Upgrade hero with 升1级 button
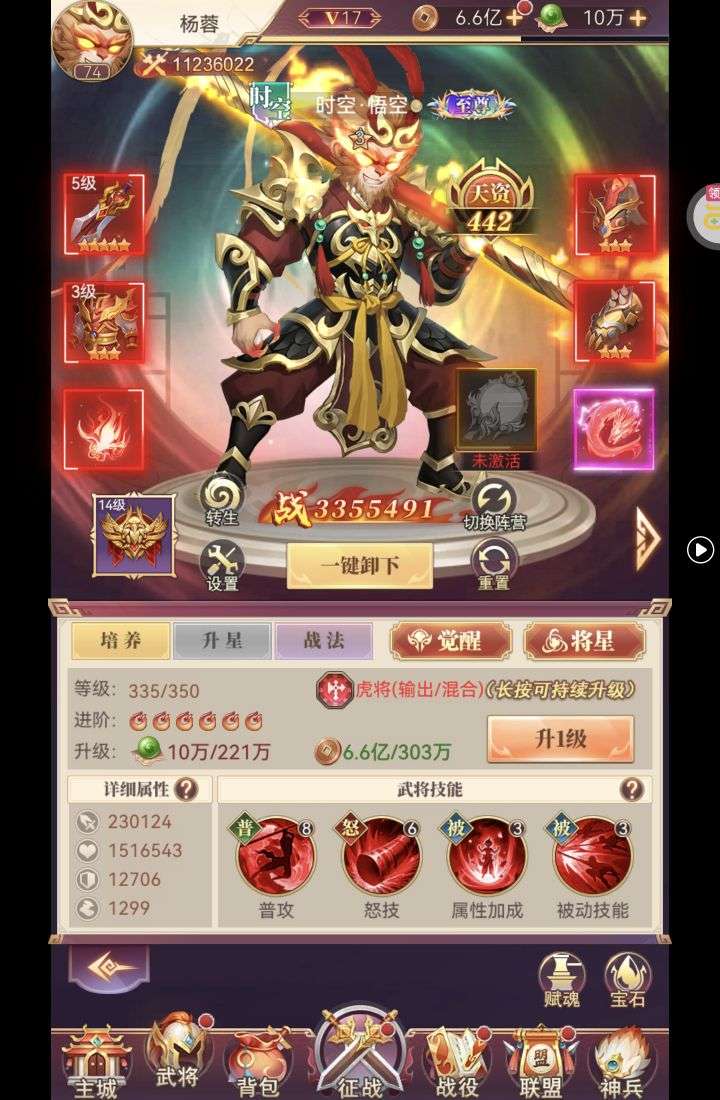The height and width of the screenshot is (1100, 720). (x=560, y=740)
